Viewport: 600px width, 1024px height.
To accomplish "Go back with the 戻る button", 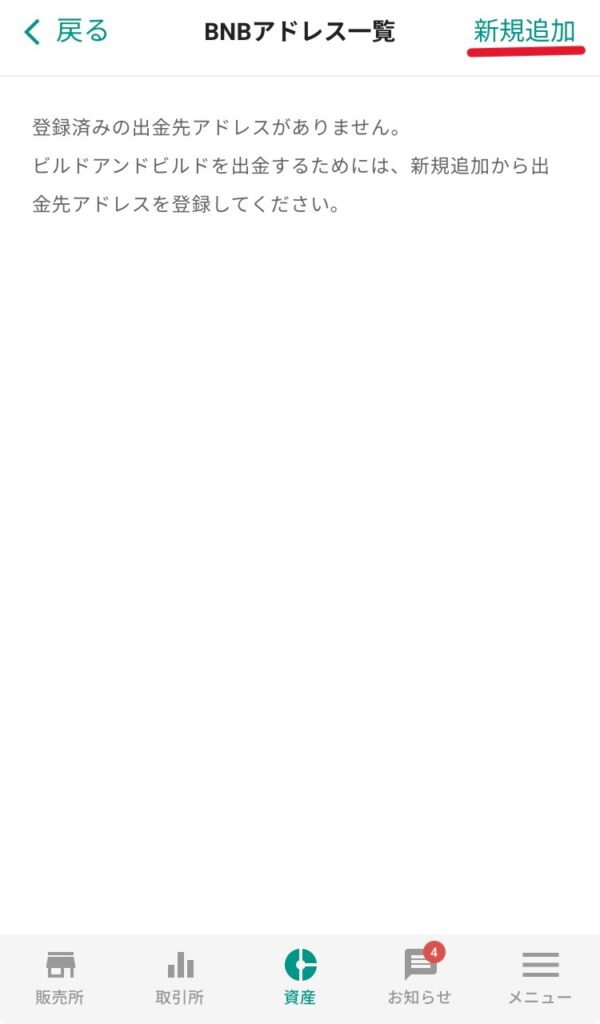I will pyautogui.click(x=66, y=32).
